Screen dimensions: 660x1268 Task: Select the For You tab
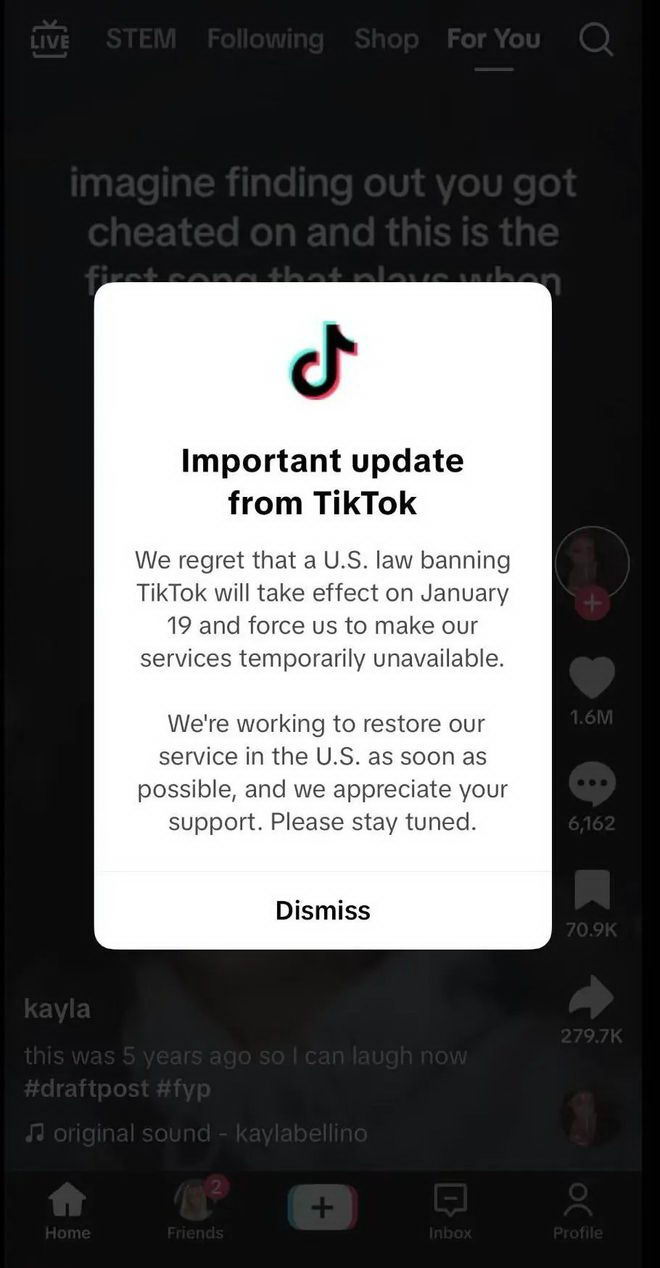pos(493,40)
